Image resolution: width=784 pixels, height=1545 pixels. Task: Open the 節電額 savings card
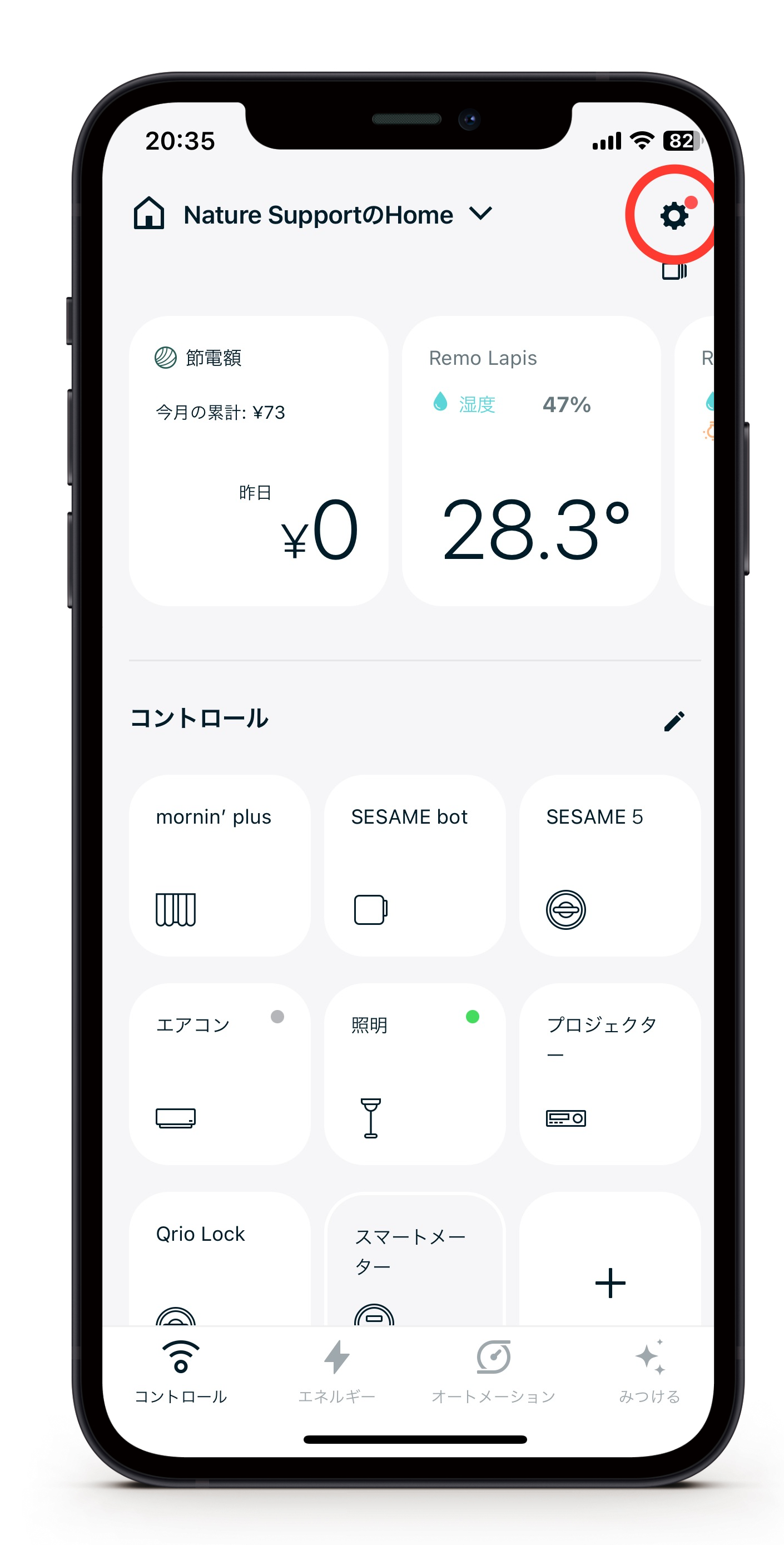259,460
